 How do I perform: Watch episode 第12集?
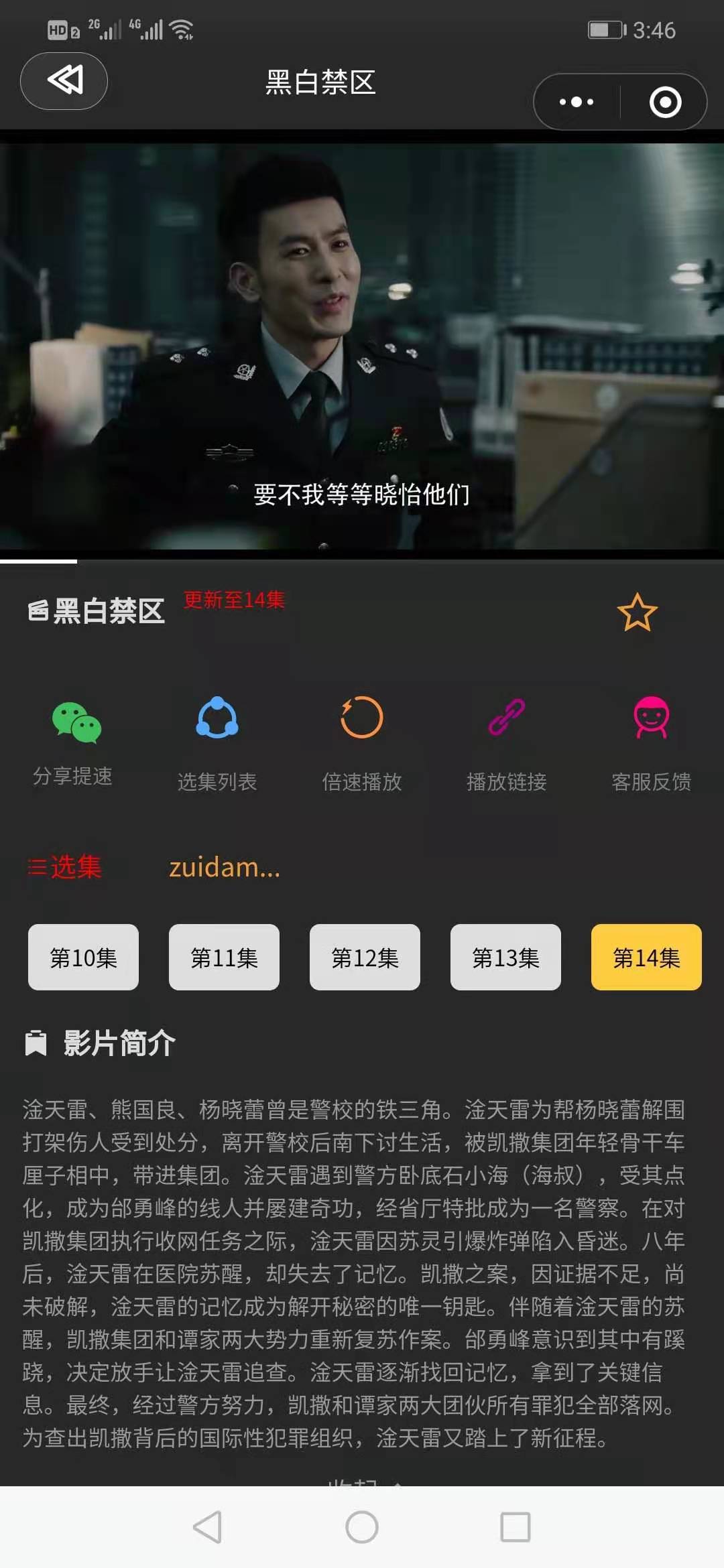click(x=365, y=958)
